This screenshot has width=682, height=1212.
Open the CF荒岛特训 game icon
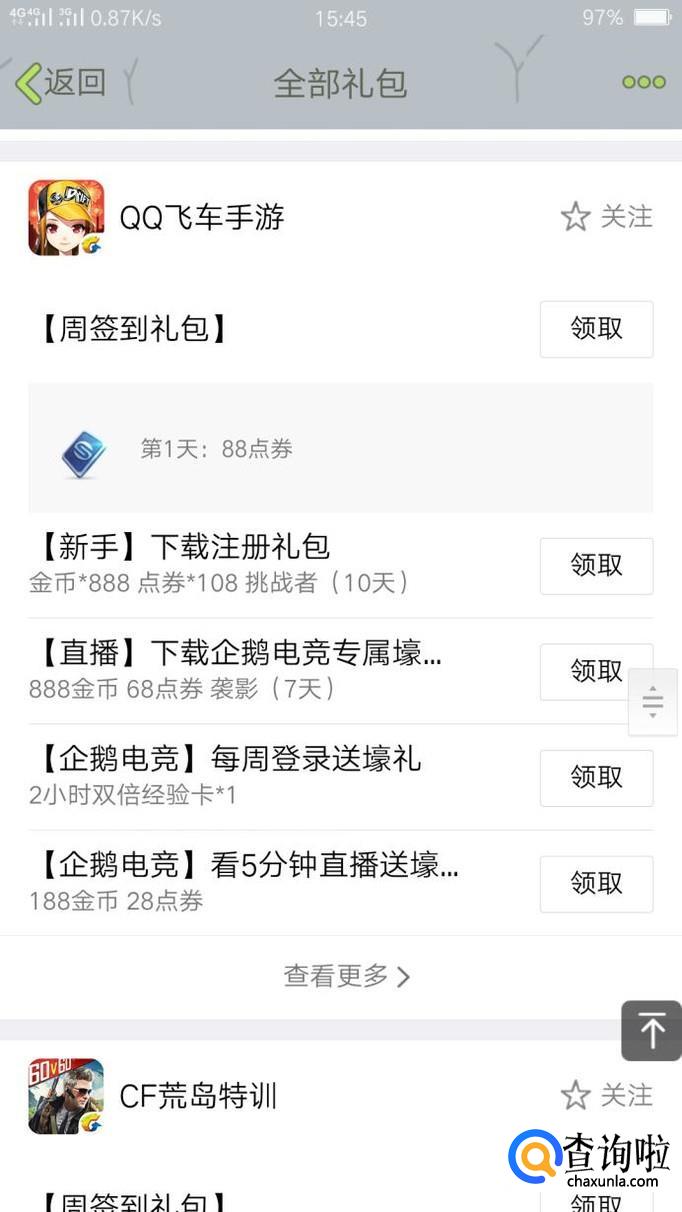point(66,1096)
